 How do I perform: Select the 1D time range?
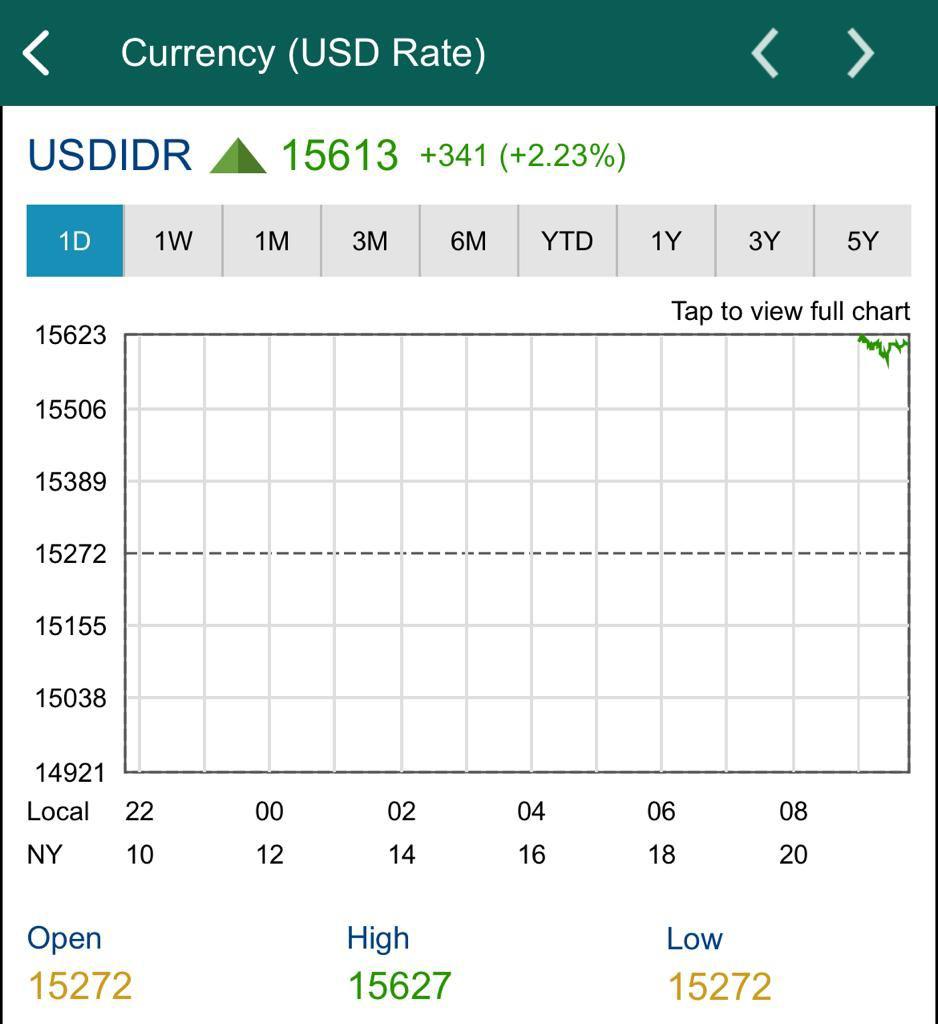tap(75, 241)
